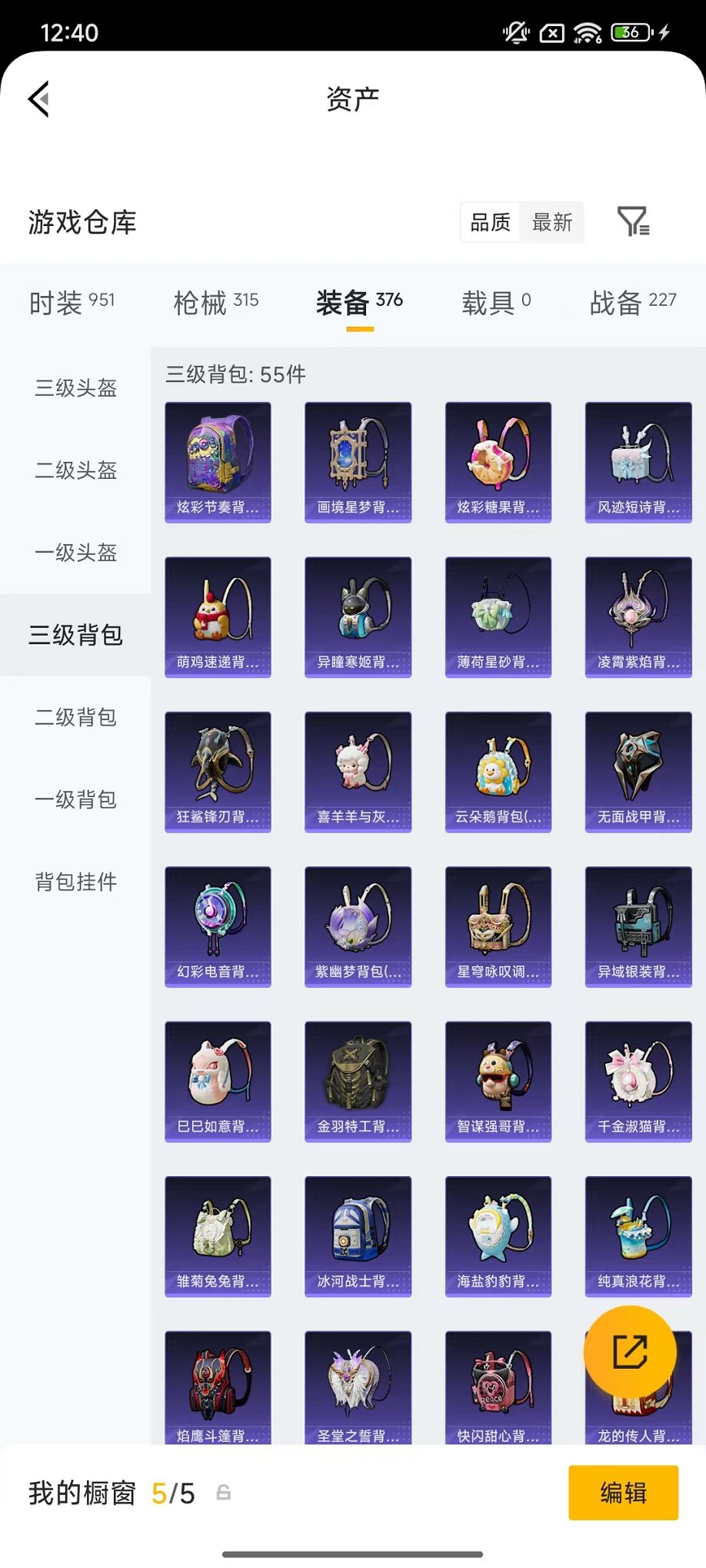The height and width of the screenshot is (1568, 706).
Task: Switch to the 枪械 tab
Action: (x=215, y=303)
